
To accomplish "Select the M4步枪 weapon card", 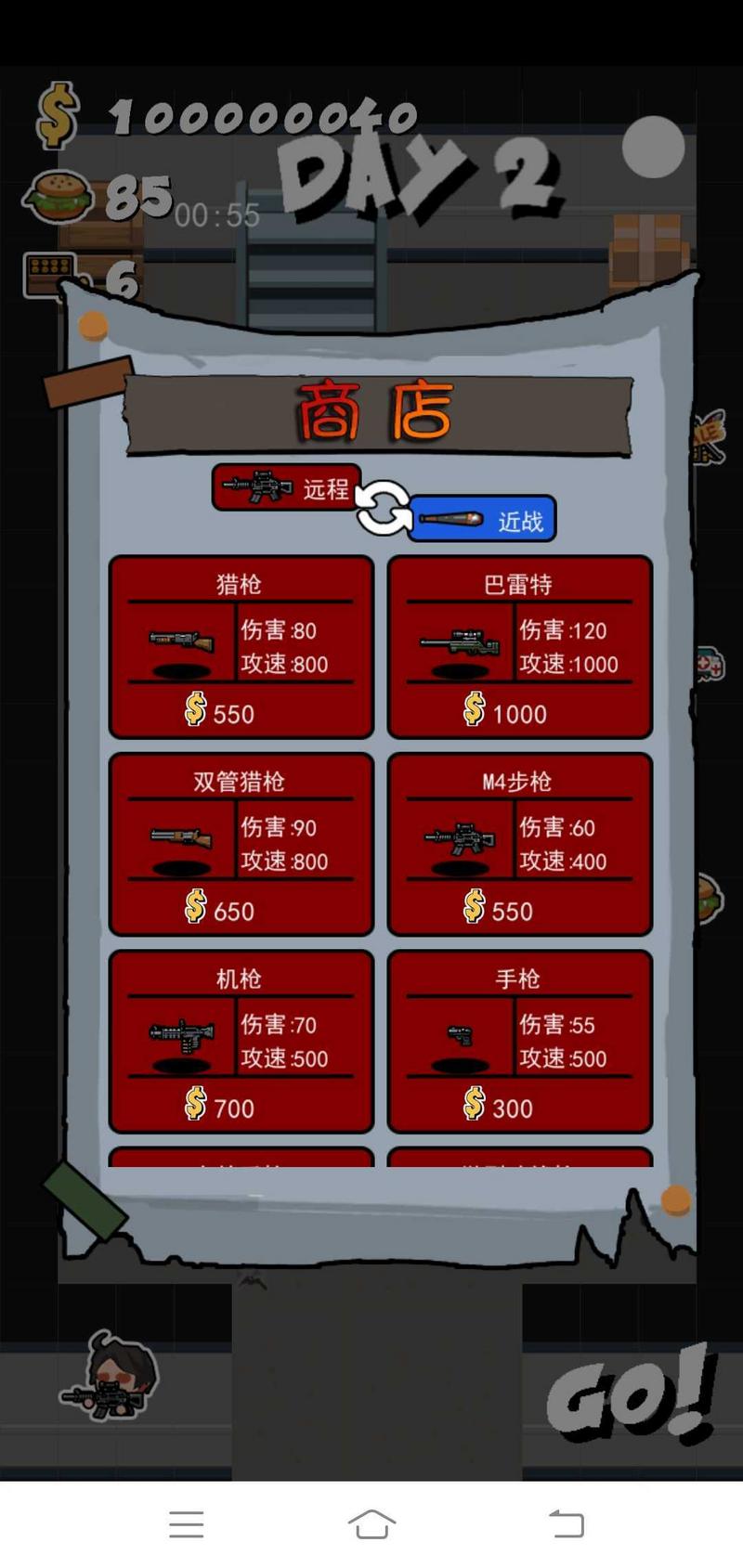I will coord(519,843).
